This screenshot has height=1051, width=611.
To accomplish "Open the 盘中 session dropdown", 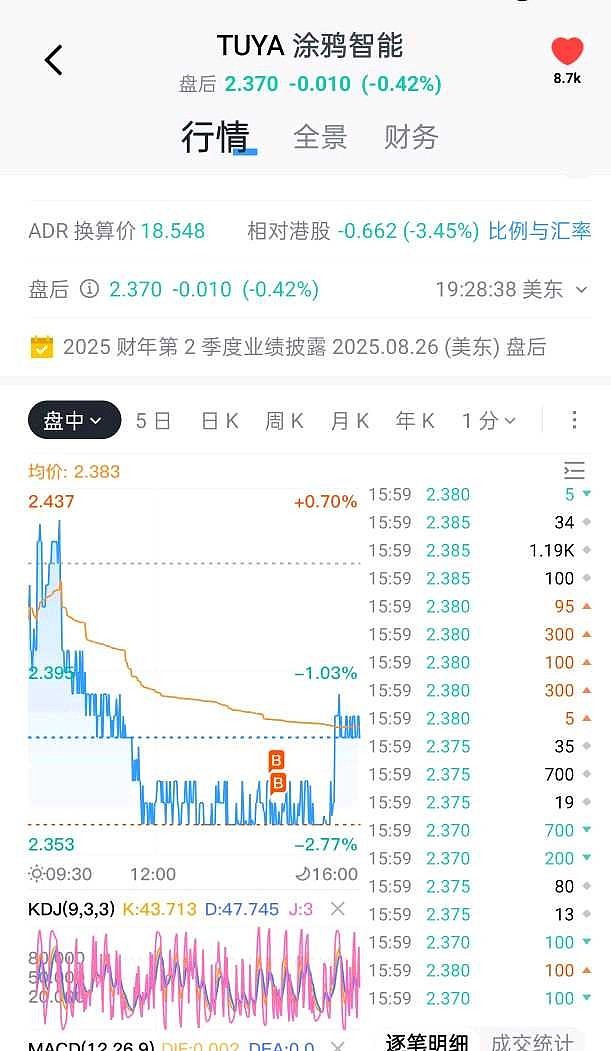I will 74,420.
